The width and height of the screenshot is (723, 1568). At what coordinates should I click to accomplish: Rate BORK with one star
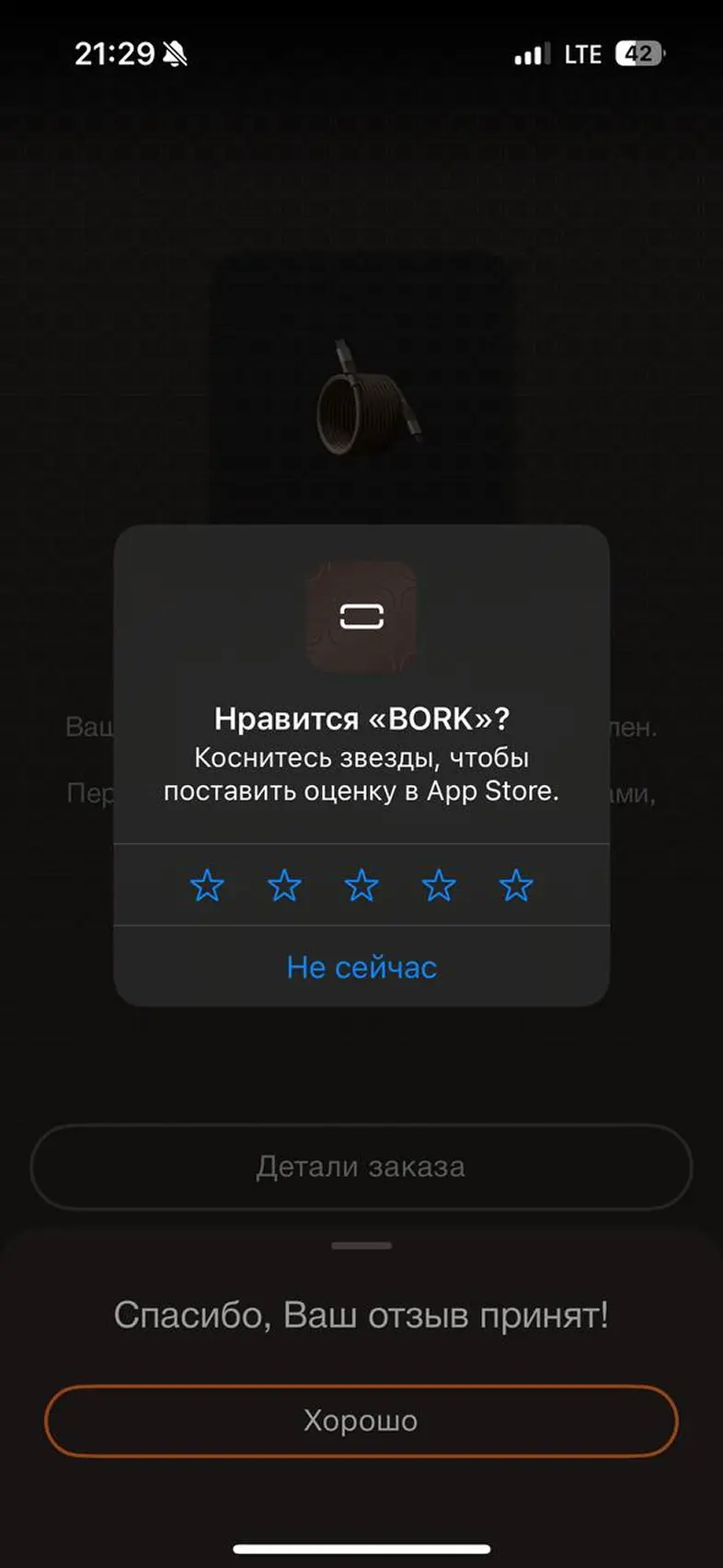click(207, 885)
